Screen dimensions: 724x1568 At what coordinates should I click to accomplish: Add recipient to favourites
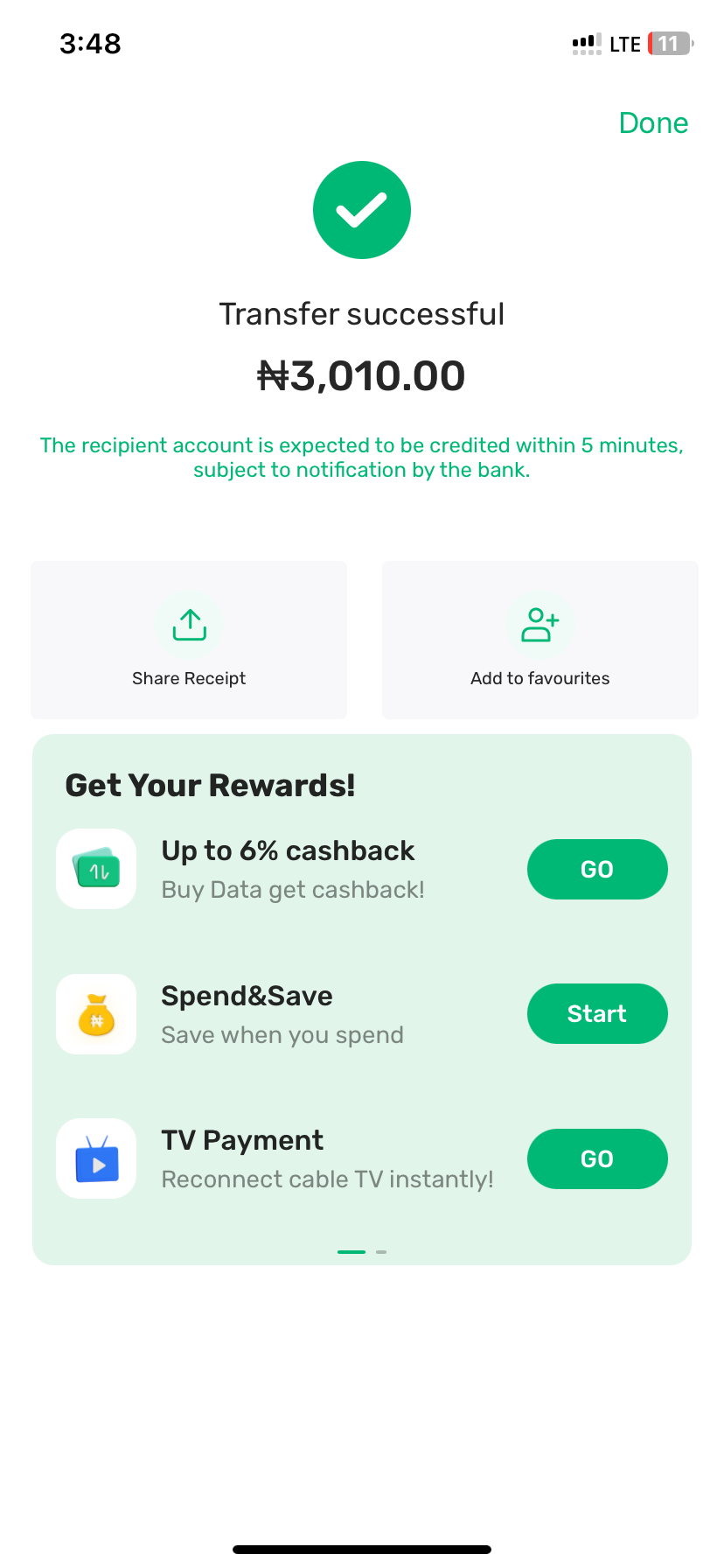point(540,640)
